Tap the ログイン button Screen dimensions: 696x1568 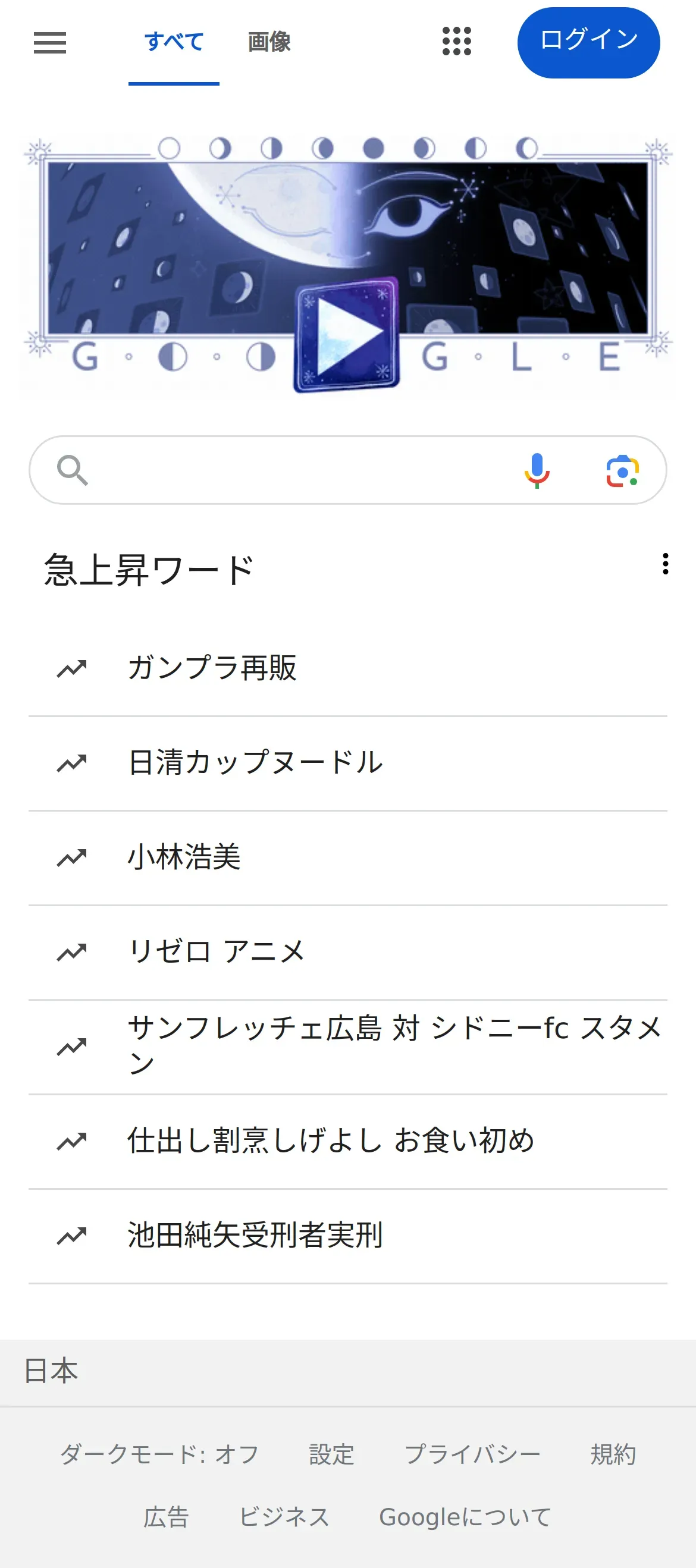(x=588, y=43)
